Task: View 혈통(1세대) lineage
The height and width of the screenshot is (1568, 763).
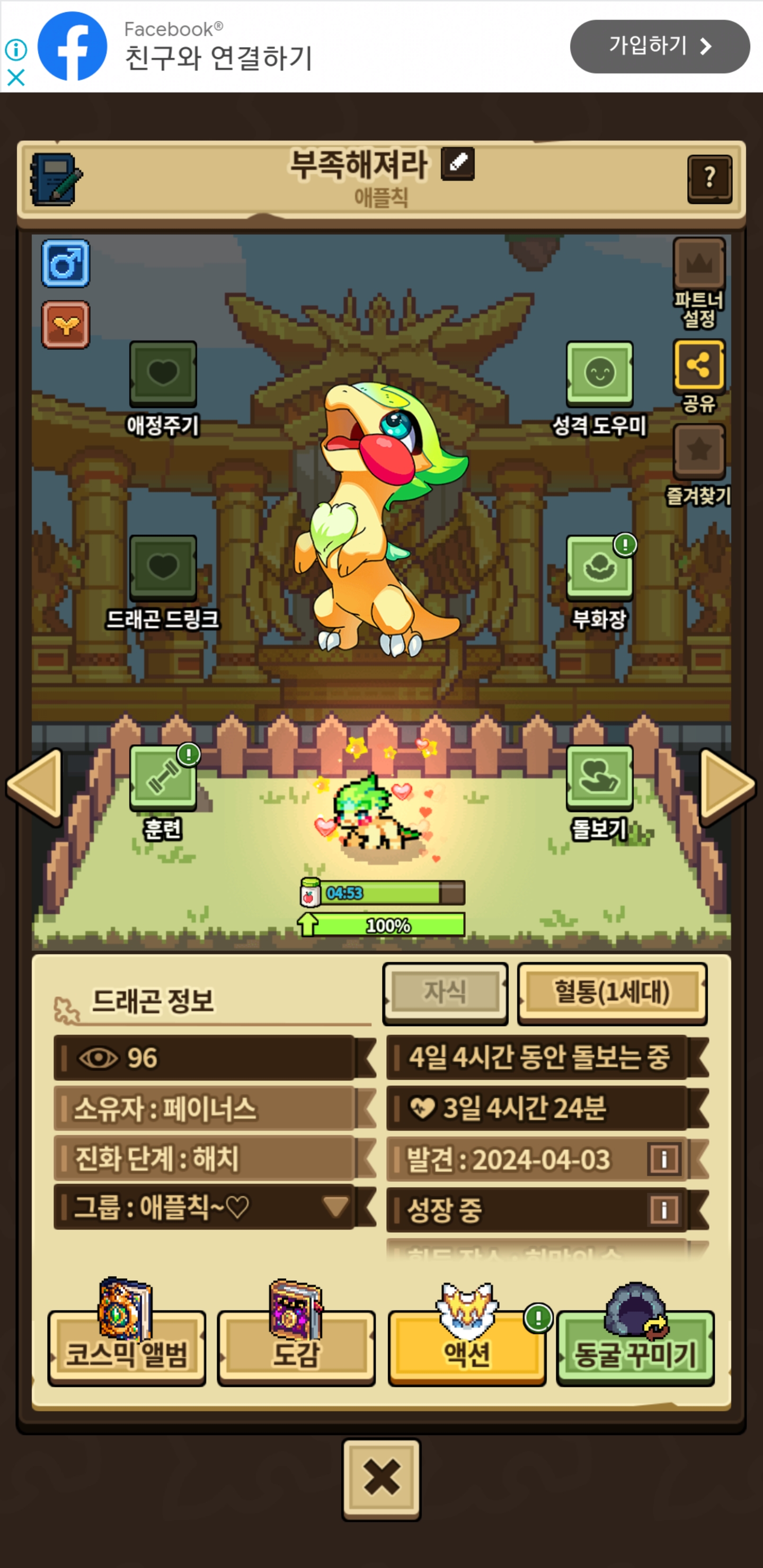Action: tap(611, 993)
